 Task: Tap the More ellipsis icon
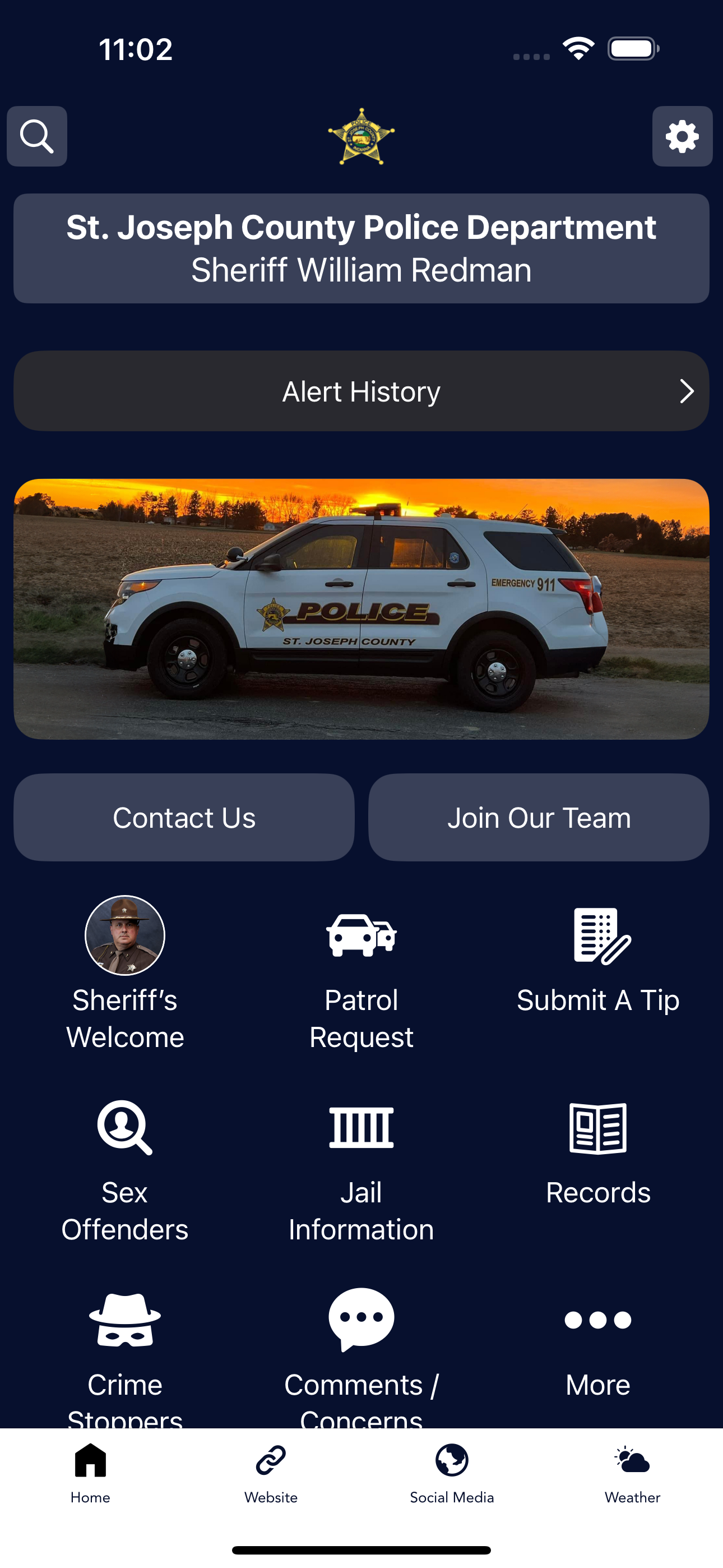(597, 1320)
